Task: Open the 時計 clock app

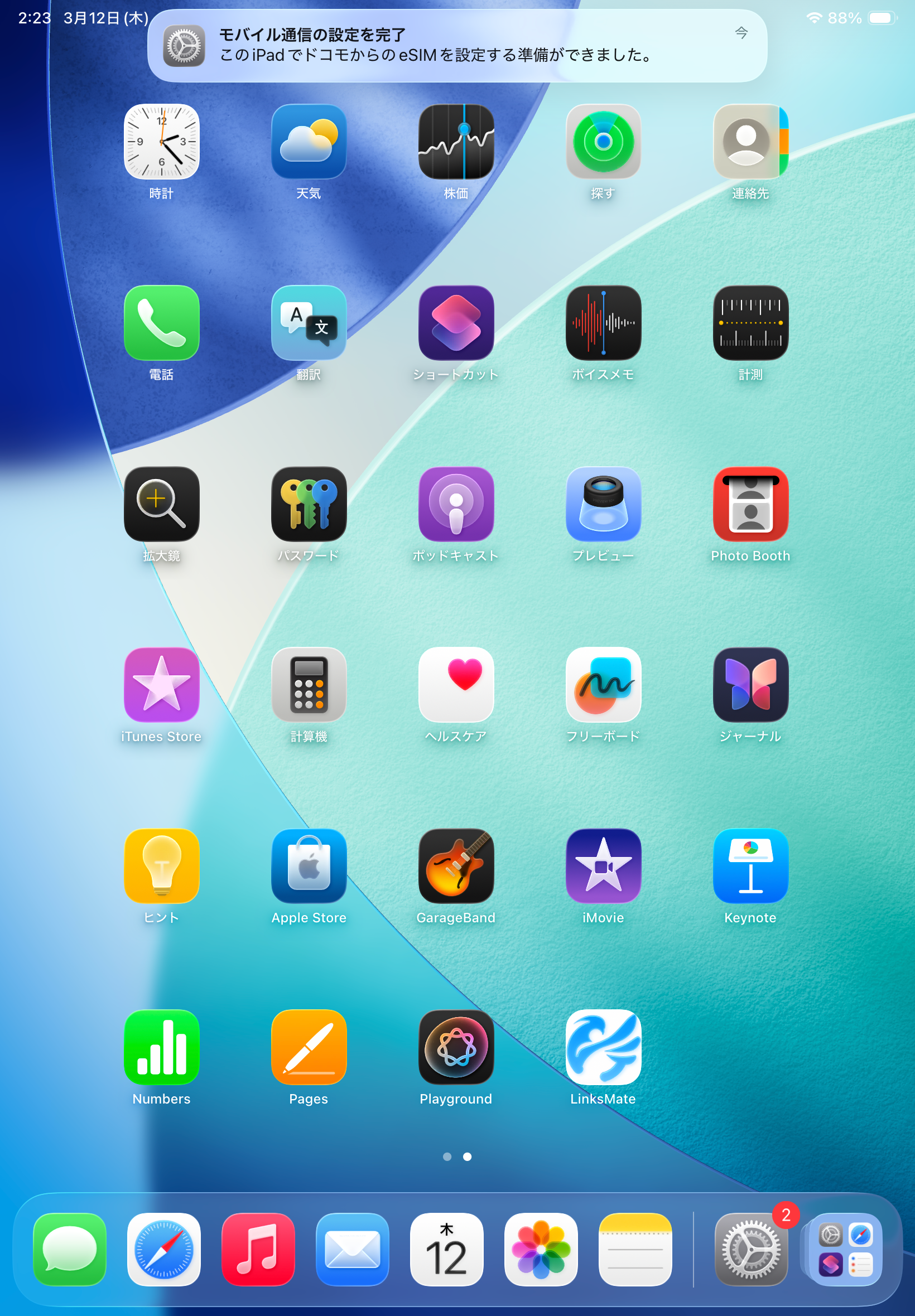Action: [161, 142]
